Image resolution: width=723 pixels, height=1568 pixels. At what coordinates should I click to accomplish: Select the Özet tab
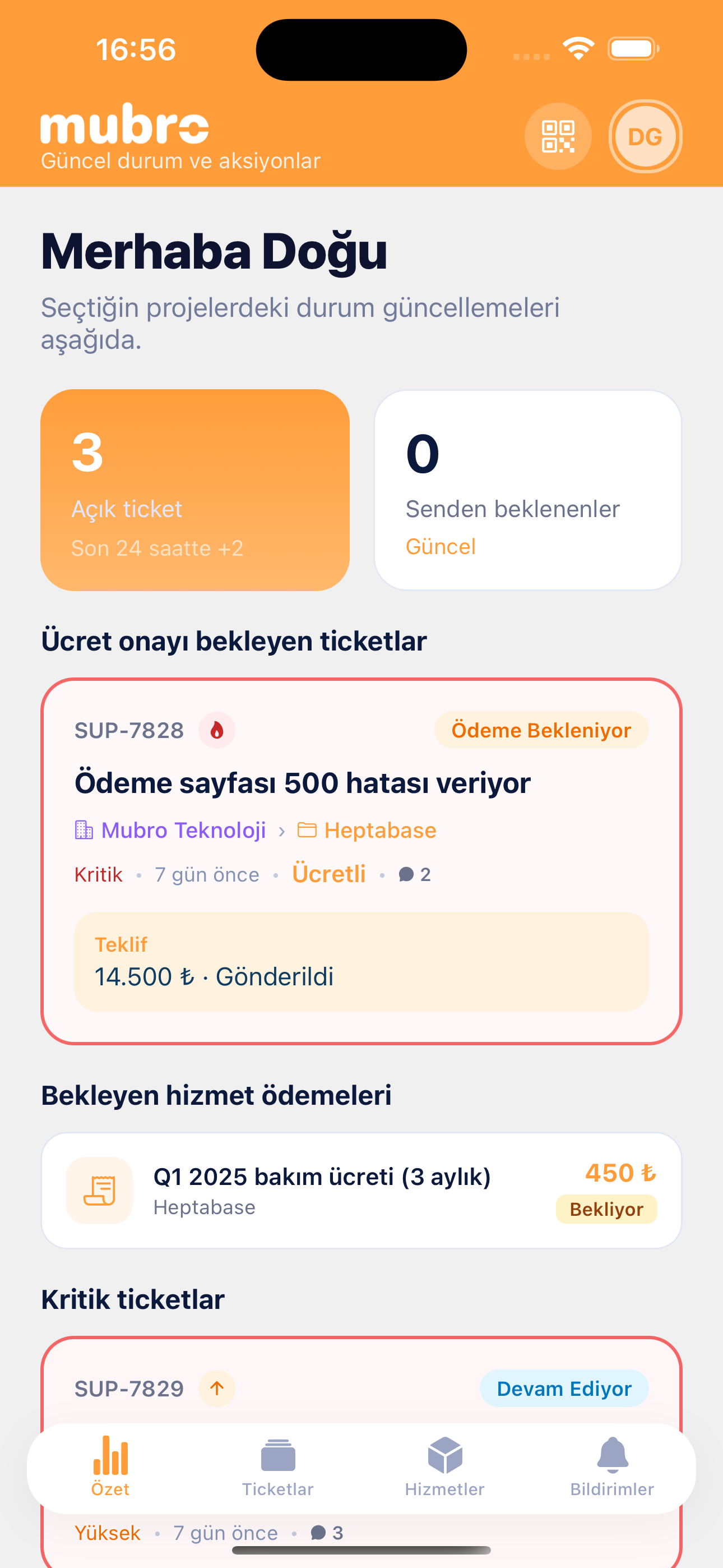(111, 1460)
